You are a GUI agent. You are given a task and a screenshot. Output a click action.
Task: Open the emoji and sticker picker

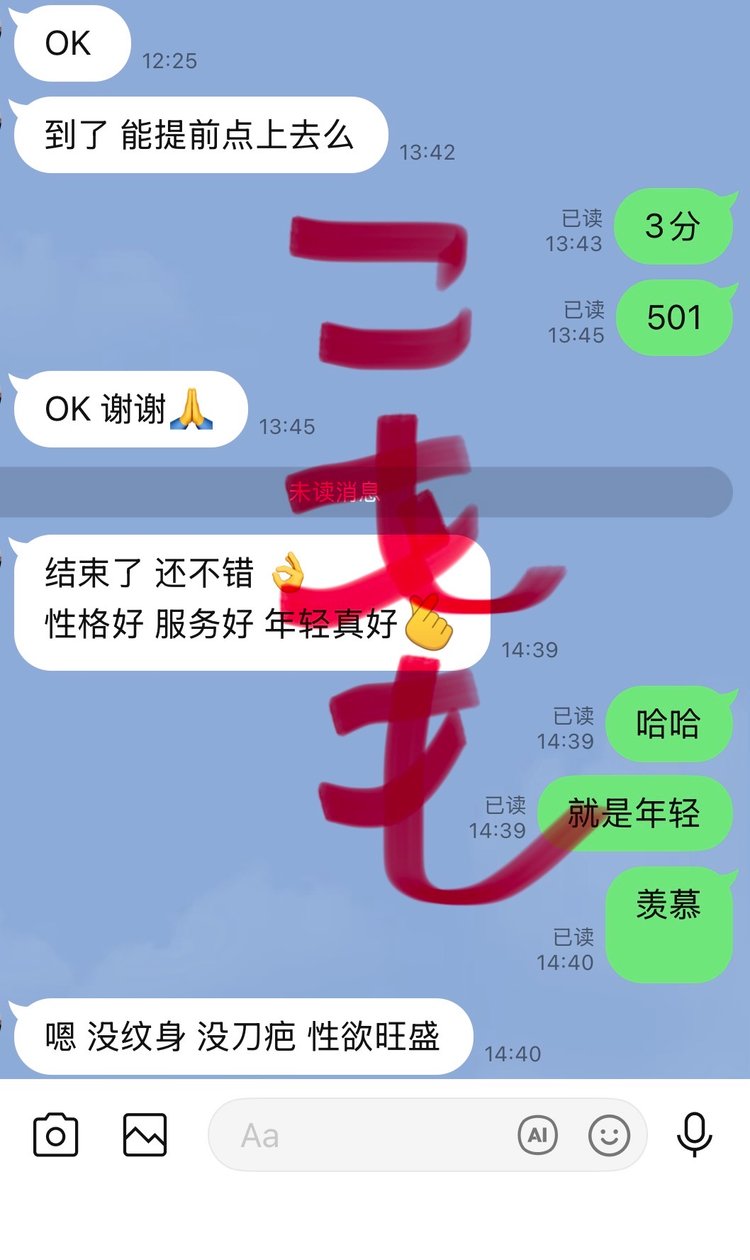[x=609, y=1135]
